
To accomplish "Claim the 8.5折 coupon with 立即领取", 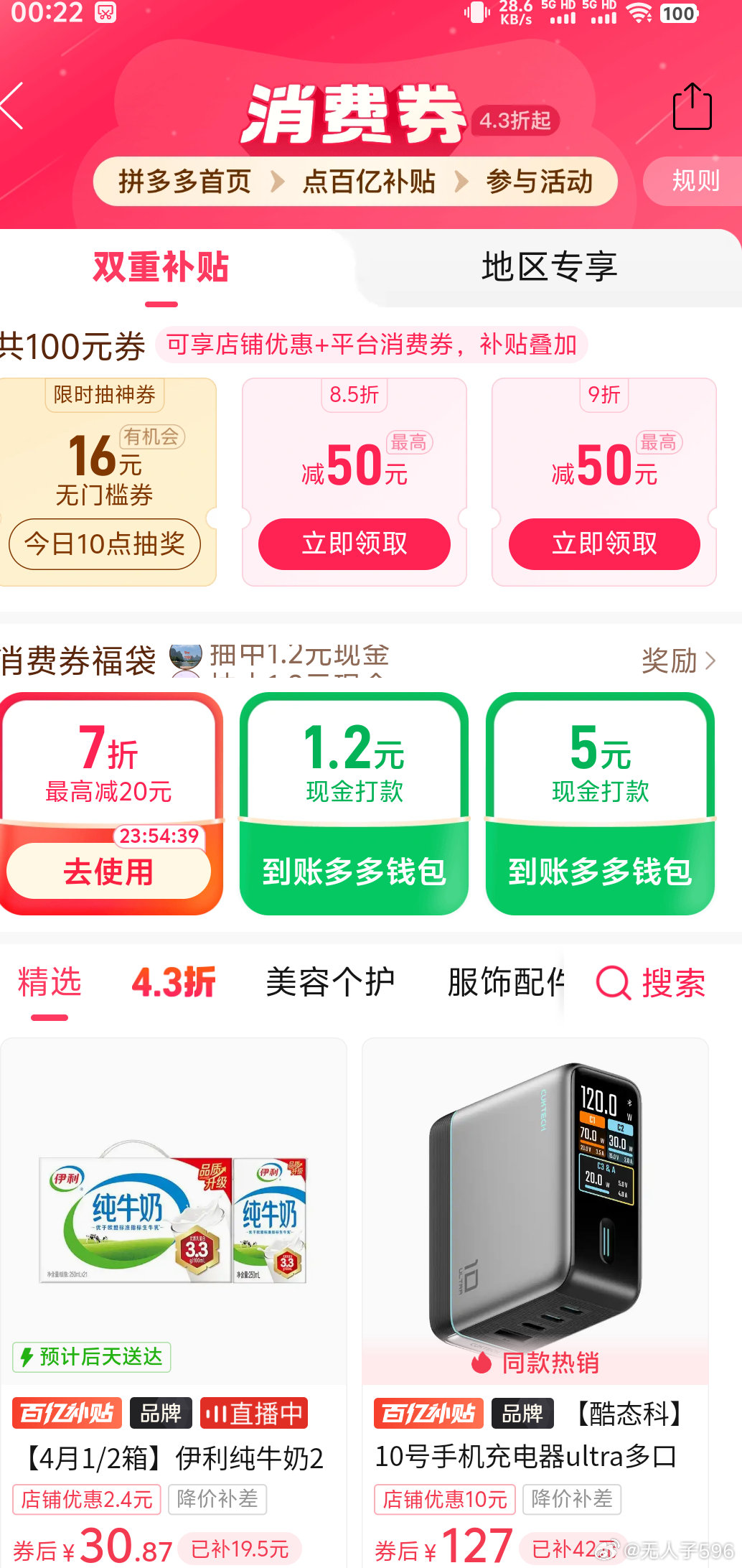I will (354, 544).
